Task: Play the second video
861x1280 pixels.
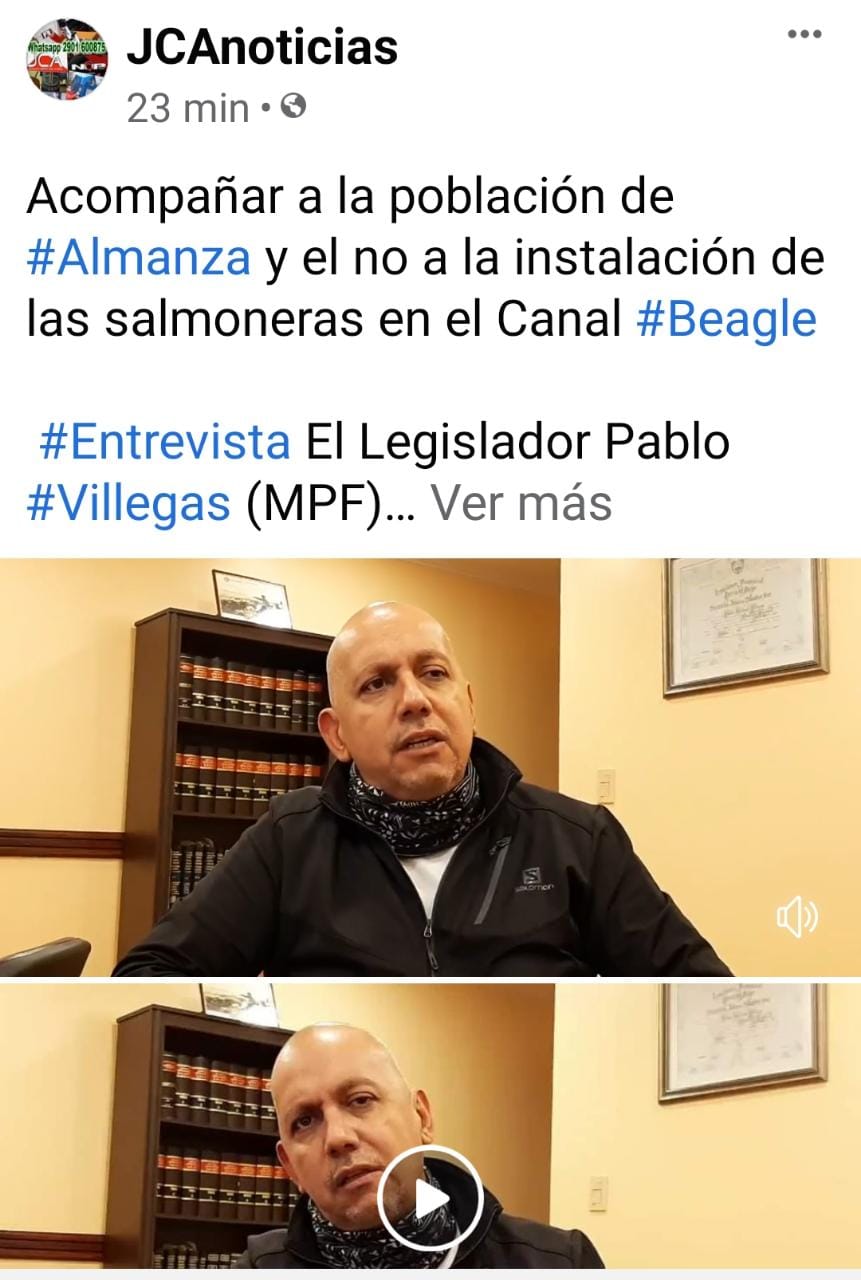Action: [x=430, y=1198]
